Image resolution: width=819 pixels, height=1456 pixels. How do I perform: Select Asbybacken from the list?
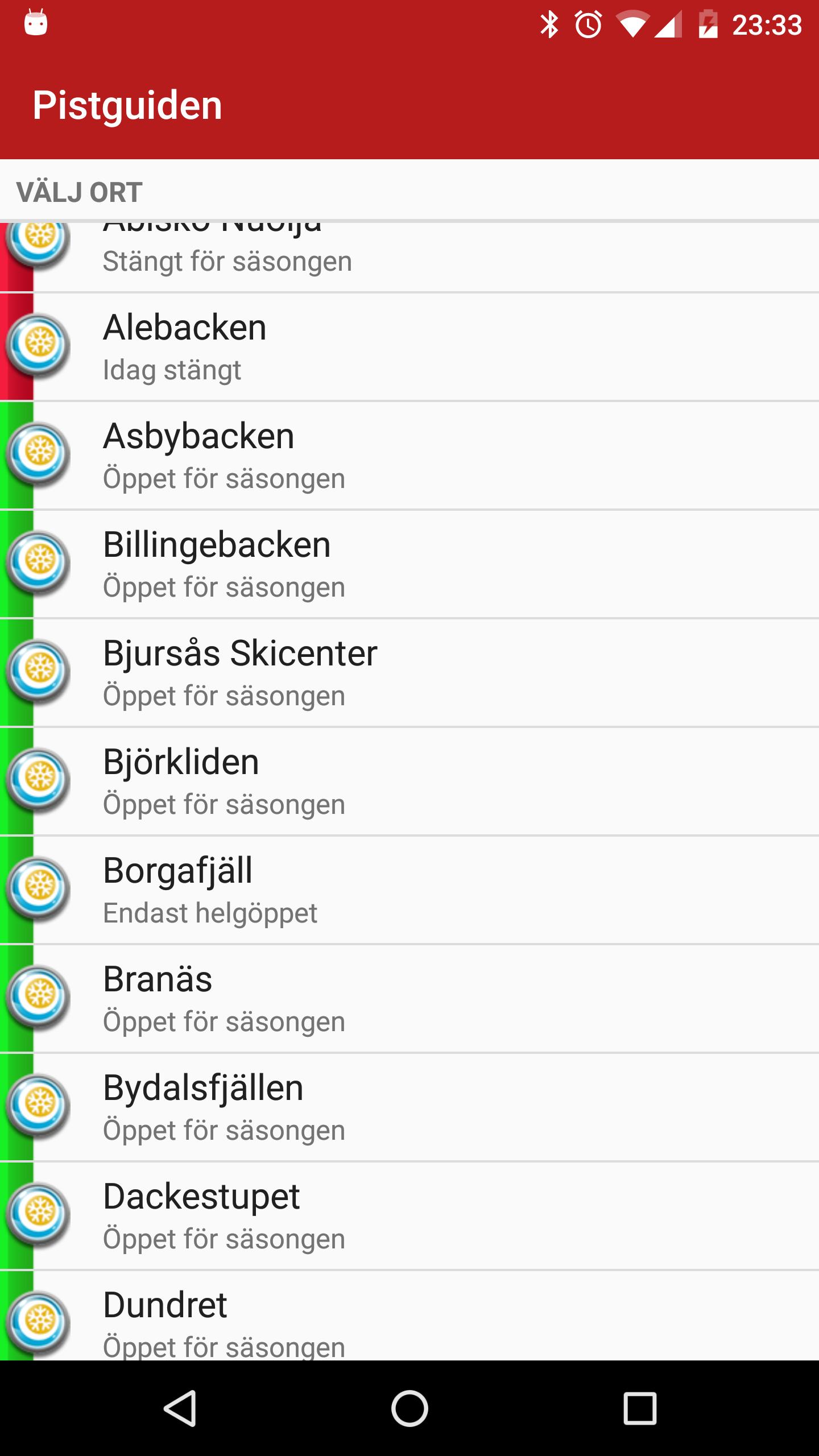click(x=409, y=456)
